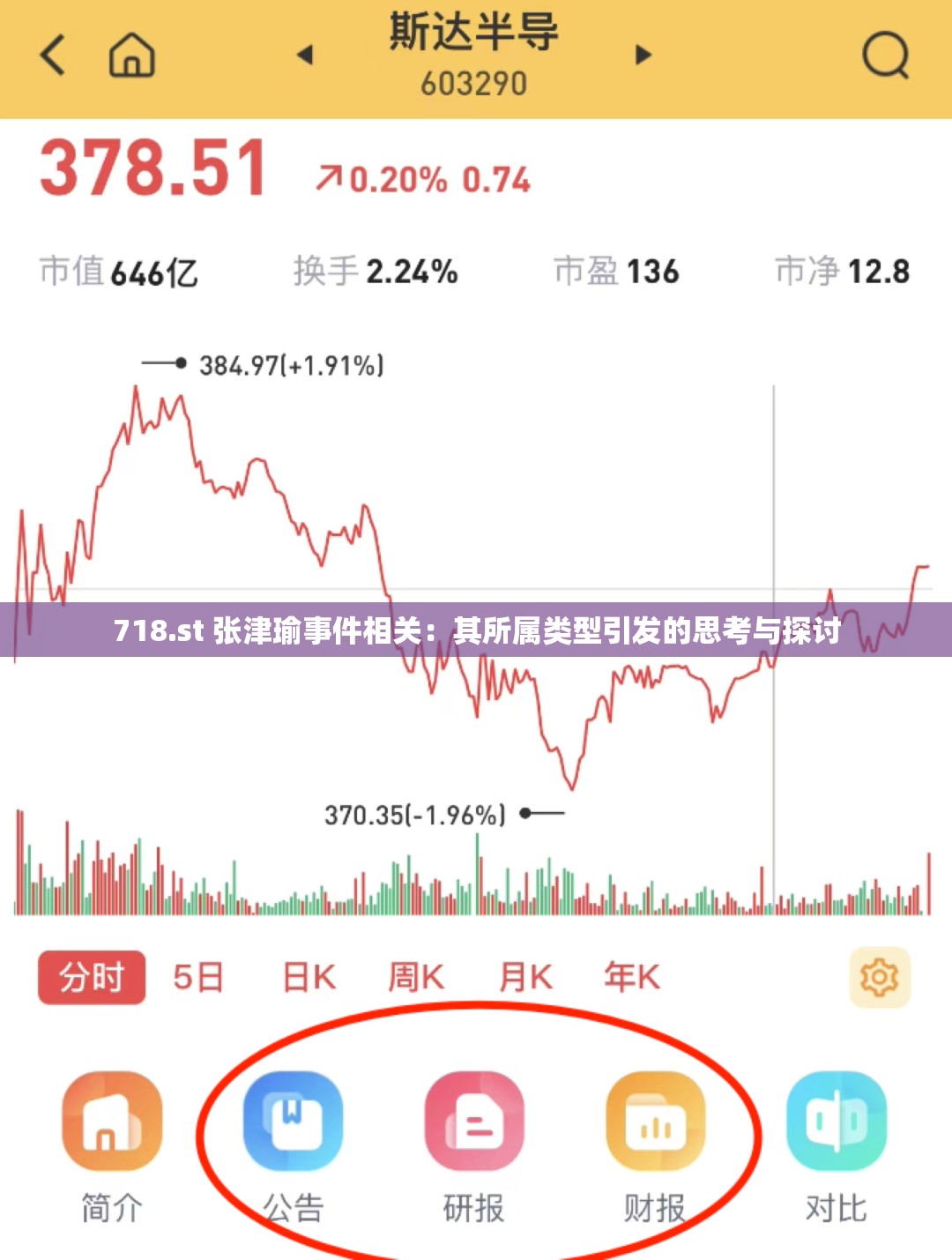Open 对比 (compare) via its blue icon

[x=836, y=1122]
